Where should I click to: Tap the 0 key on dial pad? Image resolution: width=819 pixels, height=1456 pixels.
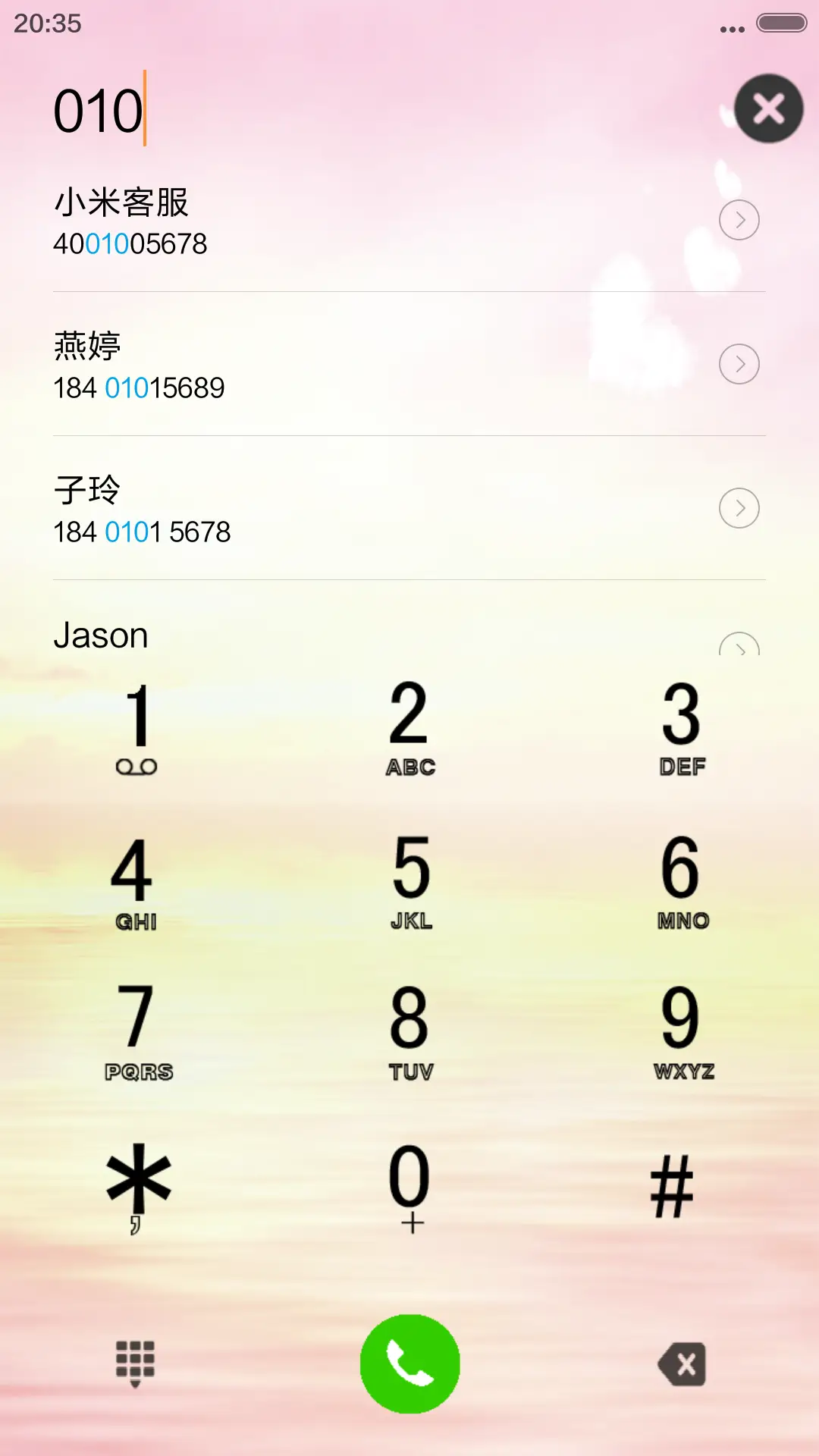(409, 1183)
